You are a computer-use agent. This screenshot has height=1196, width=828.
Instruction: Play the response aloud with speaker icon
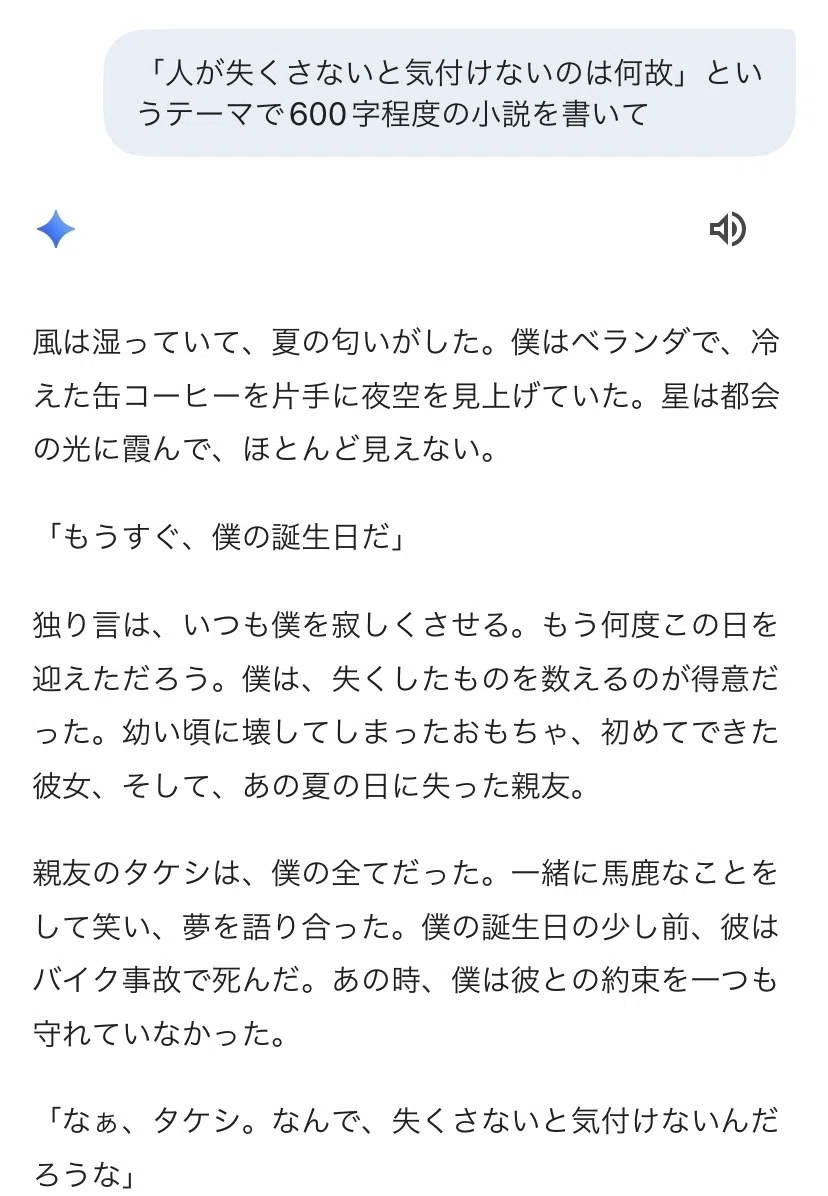point(727,229)
